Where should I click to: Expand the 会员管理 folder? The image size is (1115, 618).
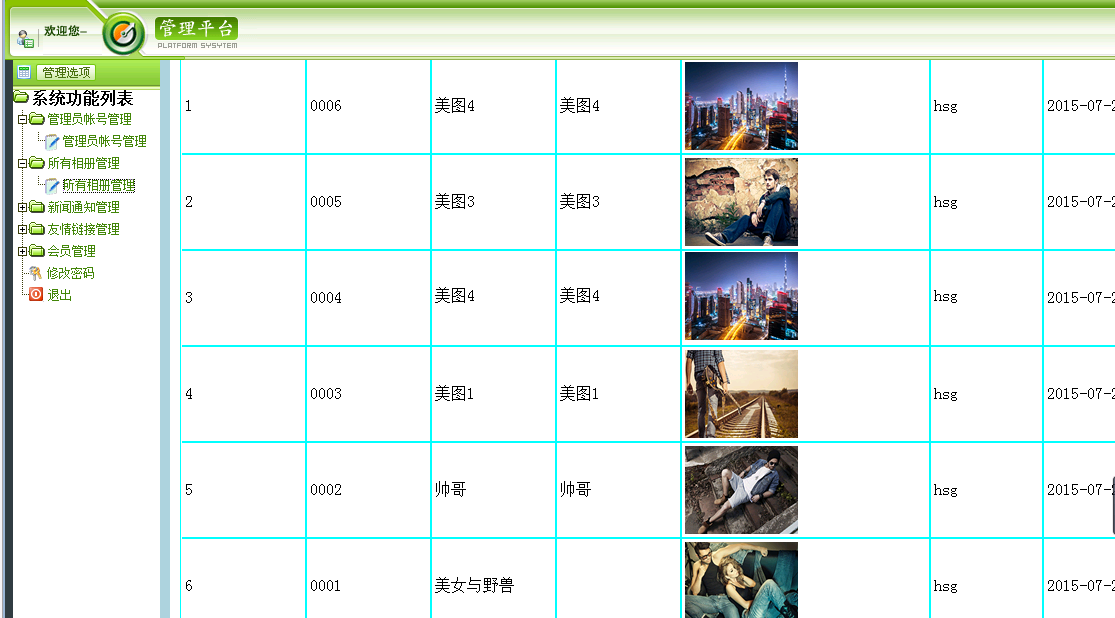(x=22, y=251)
